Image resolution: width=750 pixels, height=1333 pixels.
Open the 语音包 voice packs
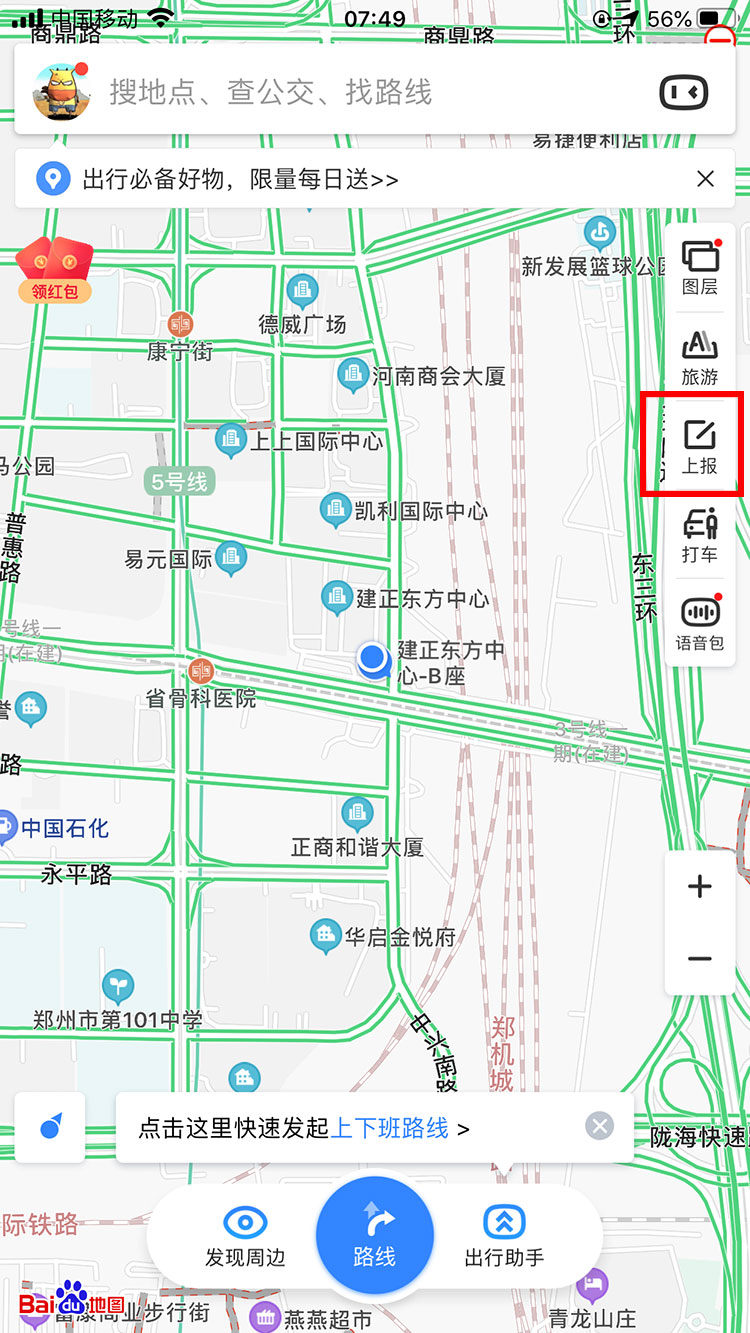pyautogui.click(x=700, y=622)
